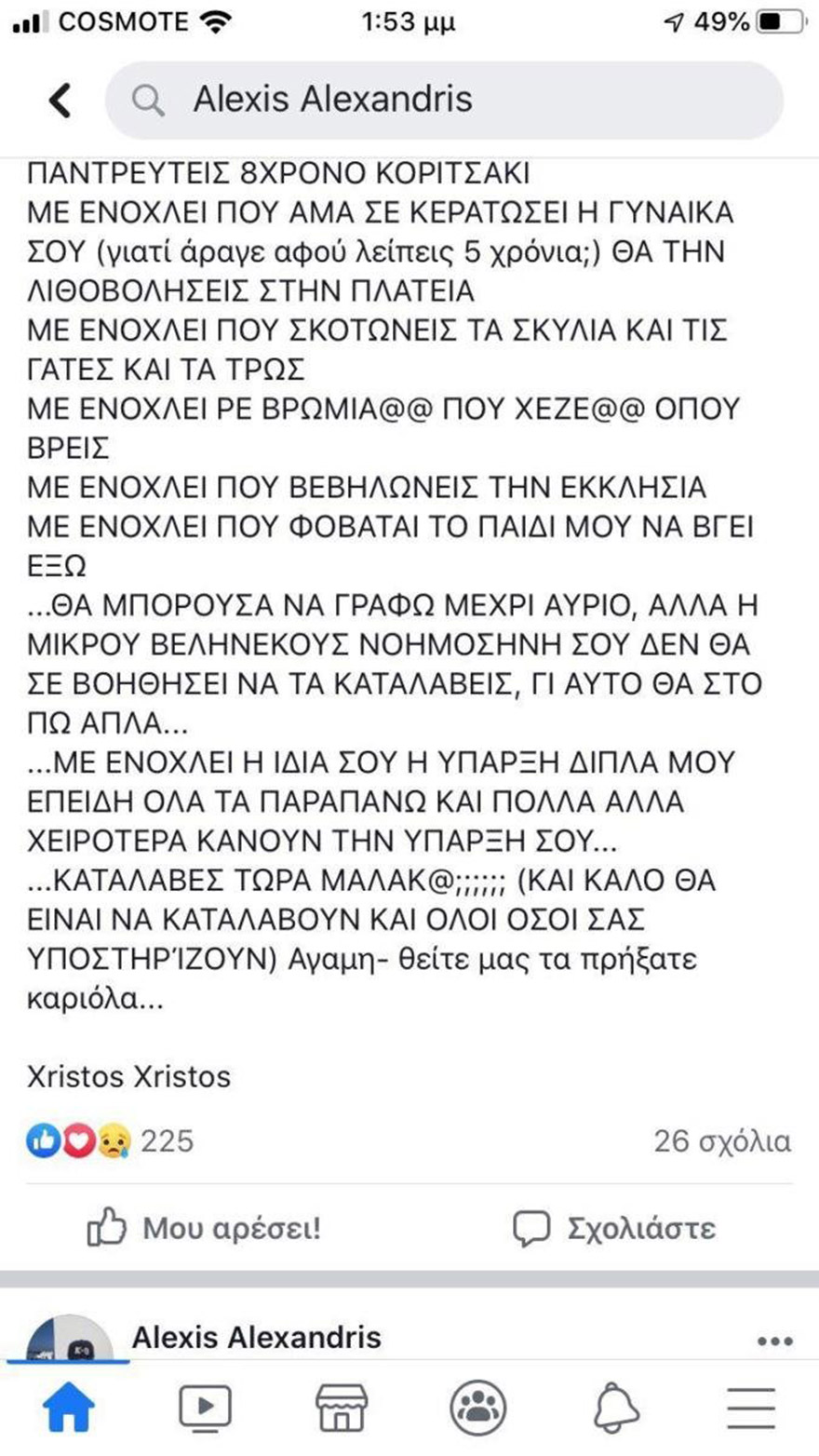Comment on the post via Σχολιάστε

[614, 1228]
